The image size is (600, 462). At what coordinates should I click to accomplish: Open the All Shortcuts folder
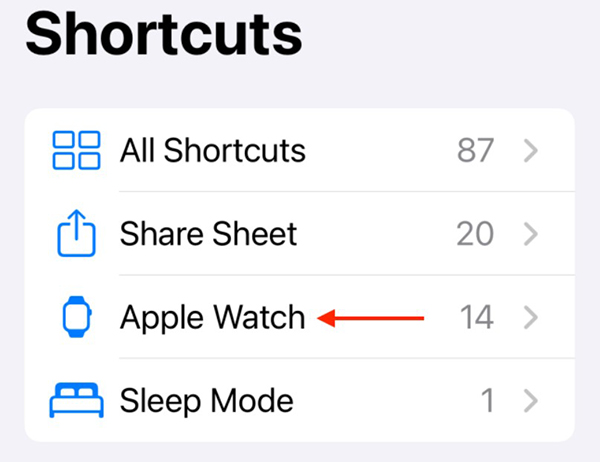(x=212, y=151)
